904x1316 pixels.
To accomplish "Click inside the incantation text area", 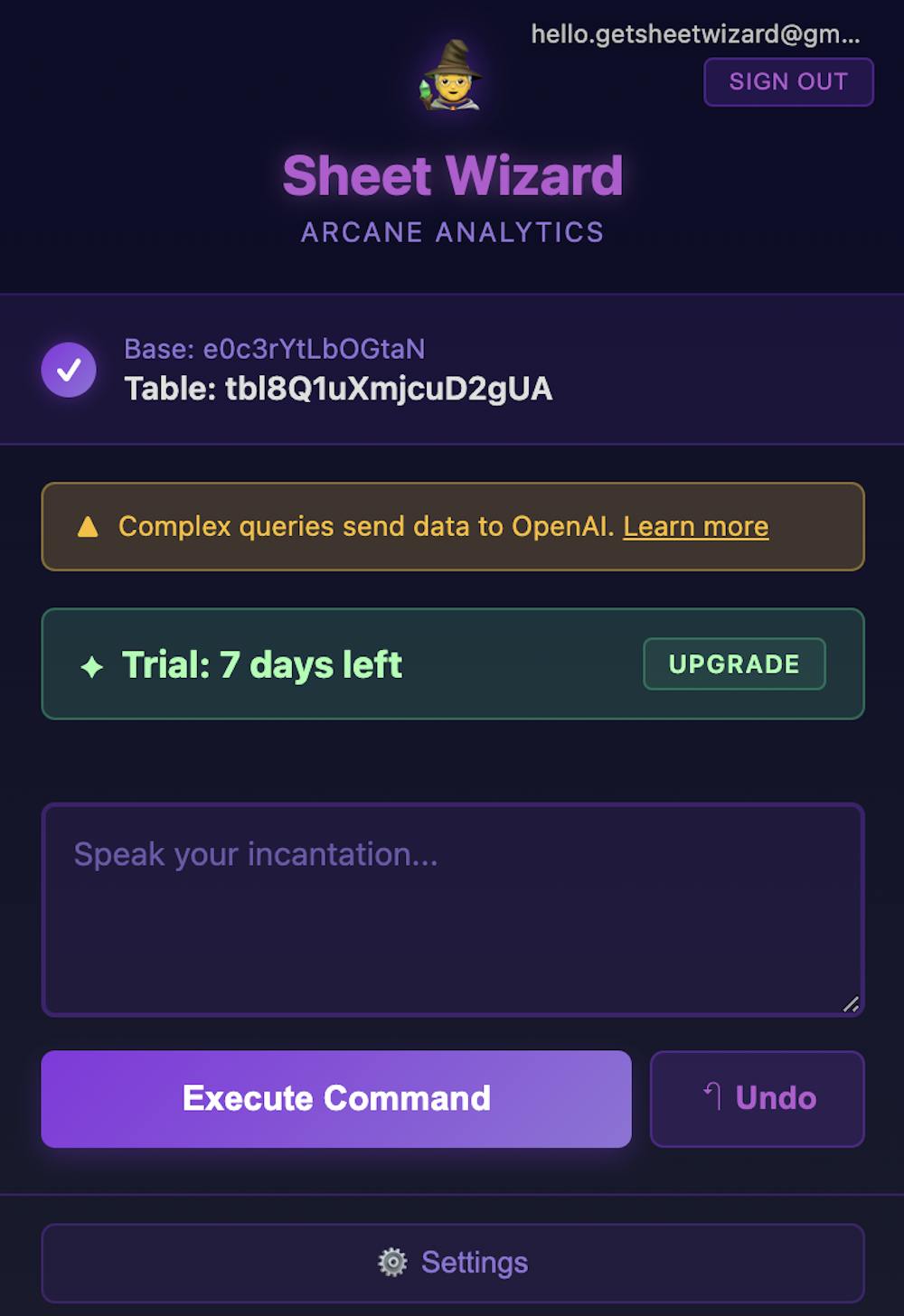I will pyautogui.click(x=452, y=907).
